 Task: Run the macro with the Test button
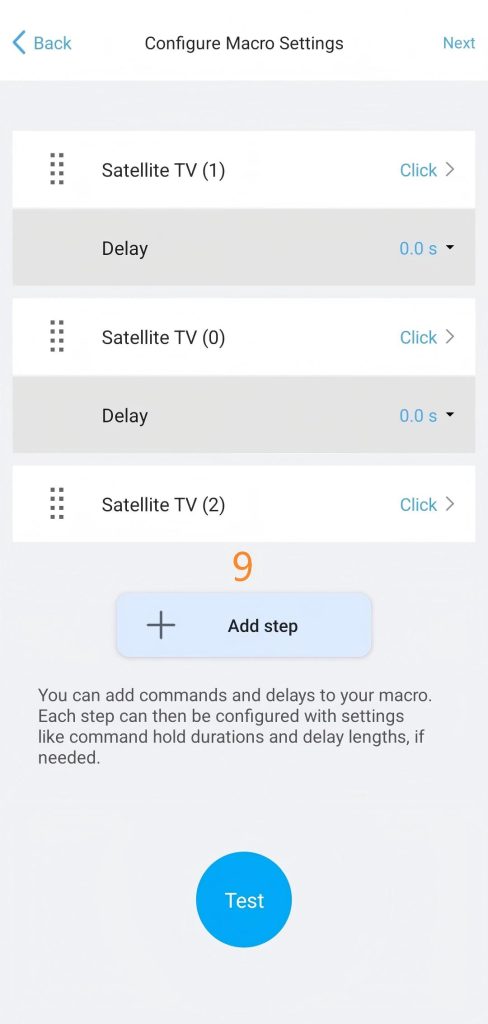pyautogui.click(x=244, y=900)
